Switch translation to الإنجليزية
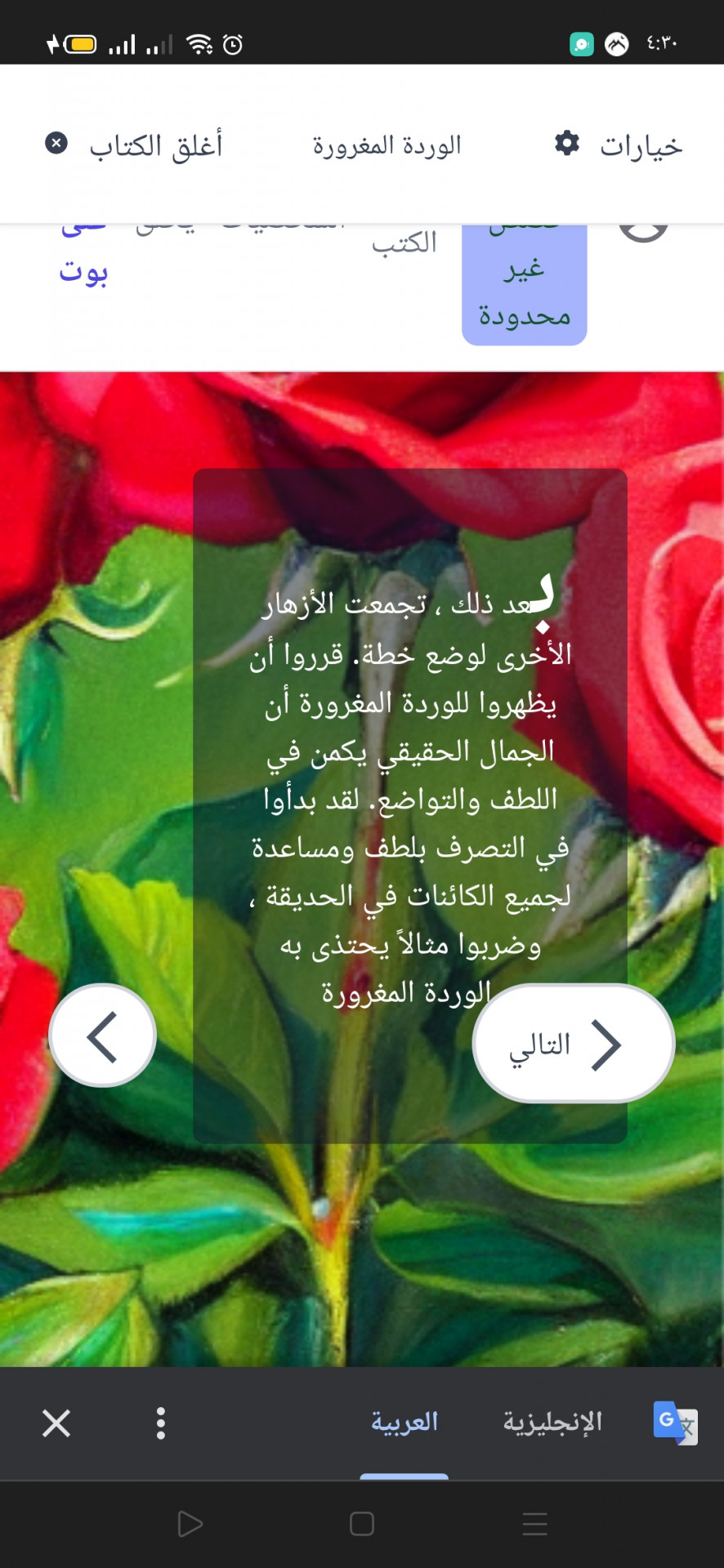The width and height of the screenshot is (724, 1568). coord(552,1423)
